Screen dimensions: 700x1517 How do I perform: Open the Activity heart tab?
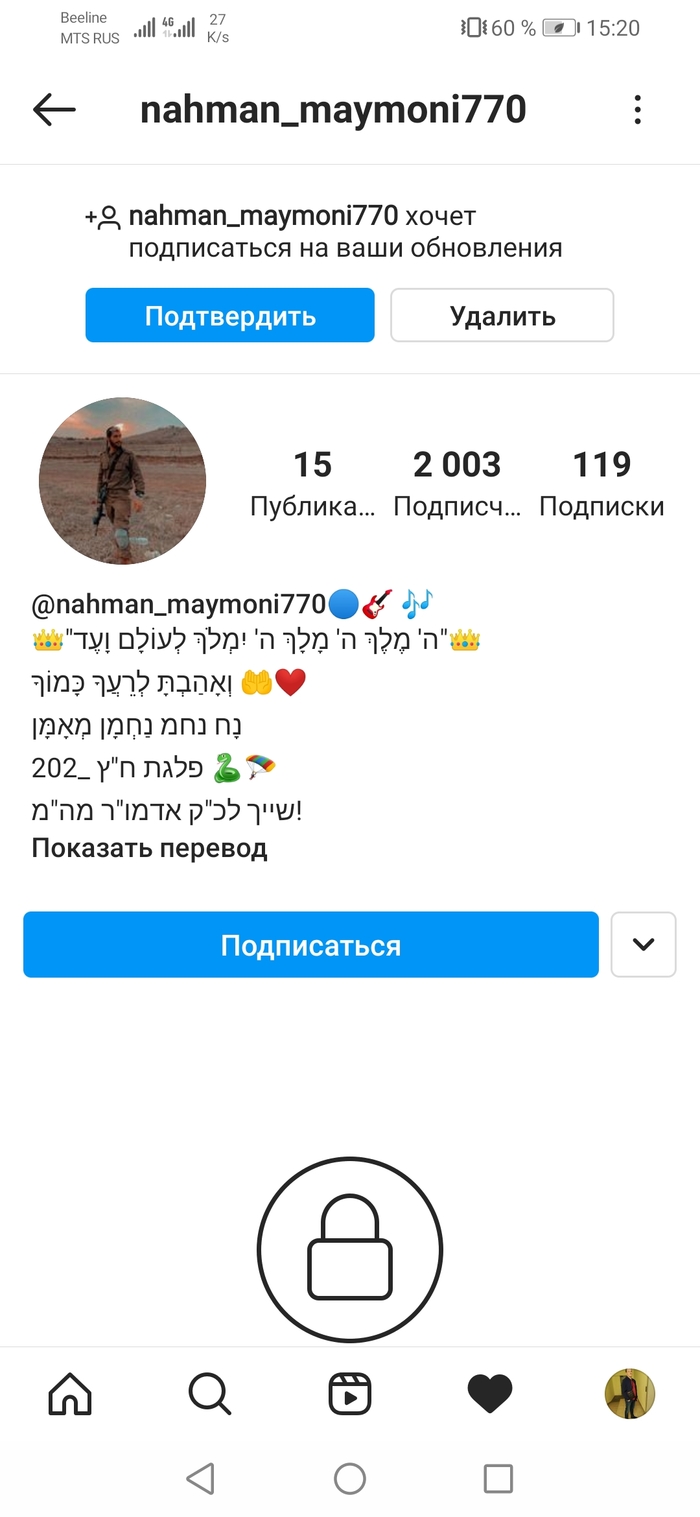pos(490,1393)
